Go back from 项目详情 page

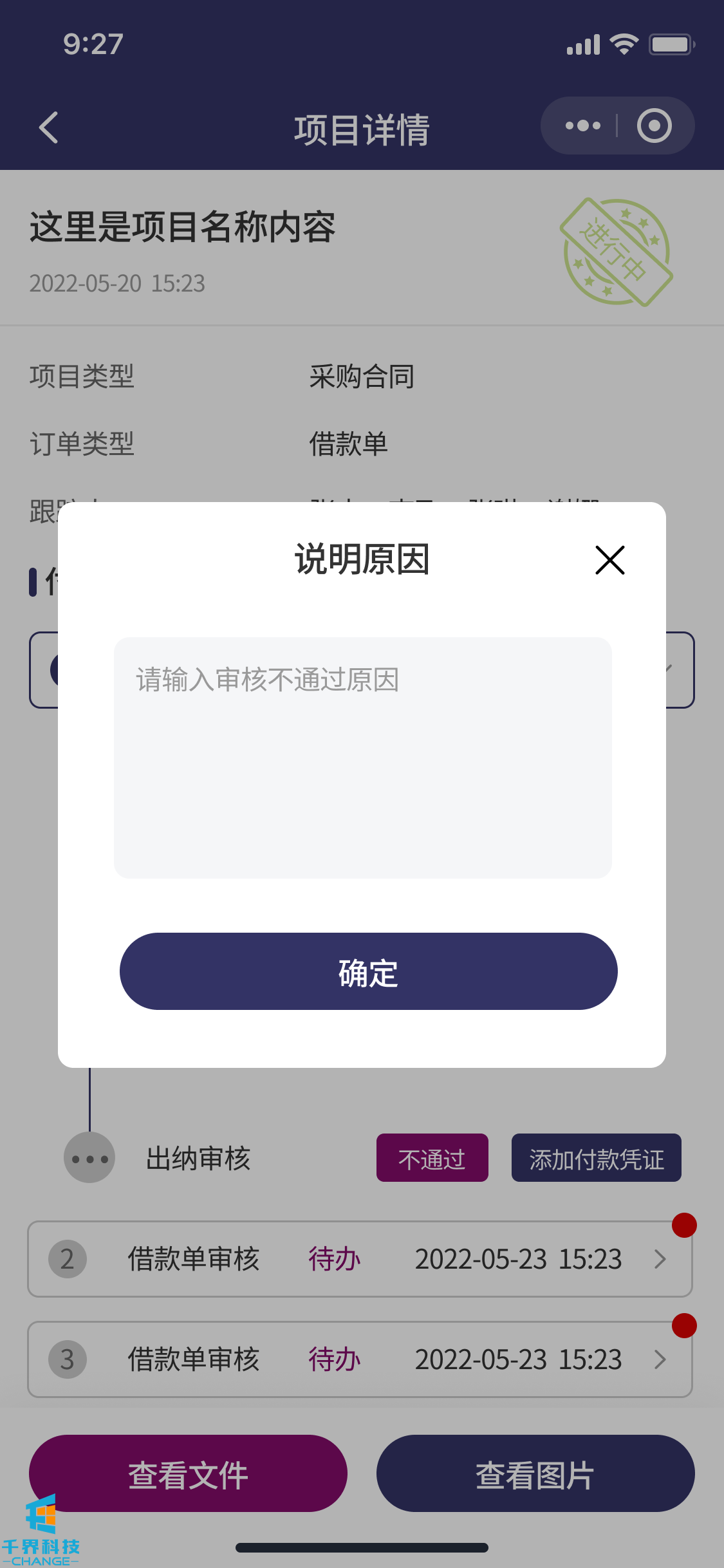click(49, 127)
